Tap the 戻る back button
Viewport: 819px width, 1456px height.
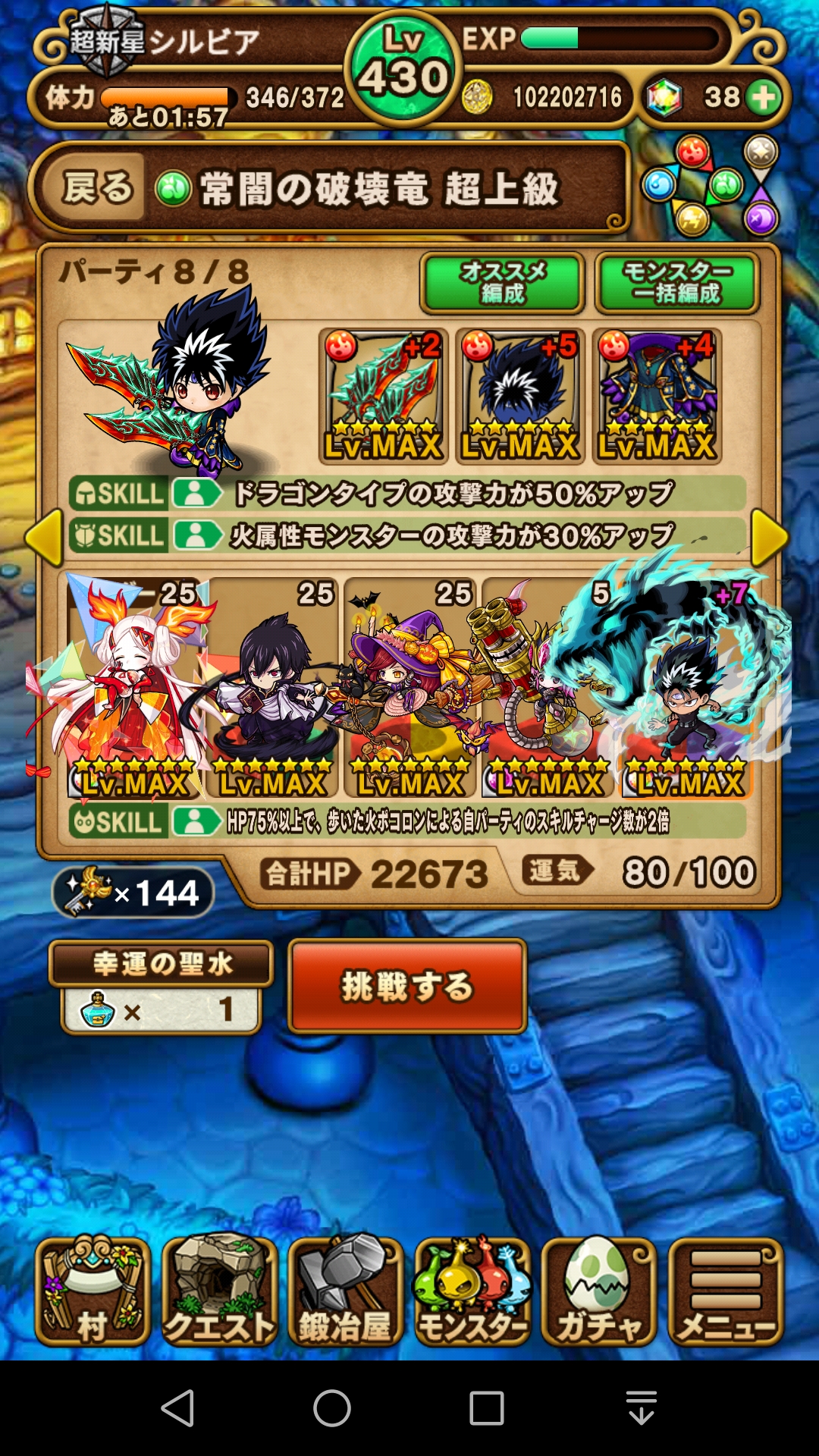97,188
